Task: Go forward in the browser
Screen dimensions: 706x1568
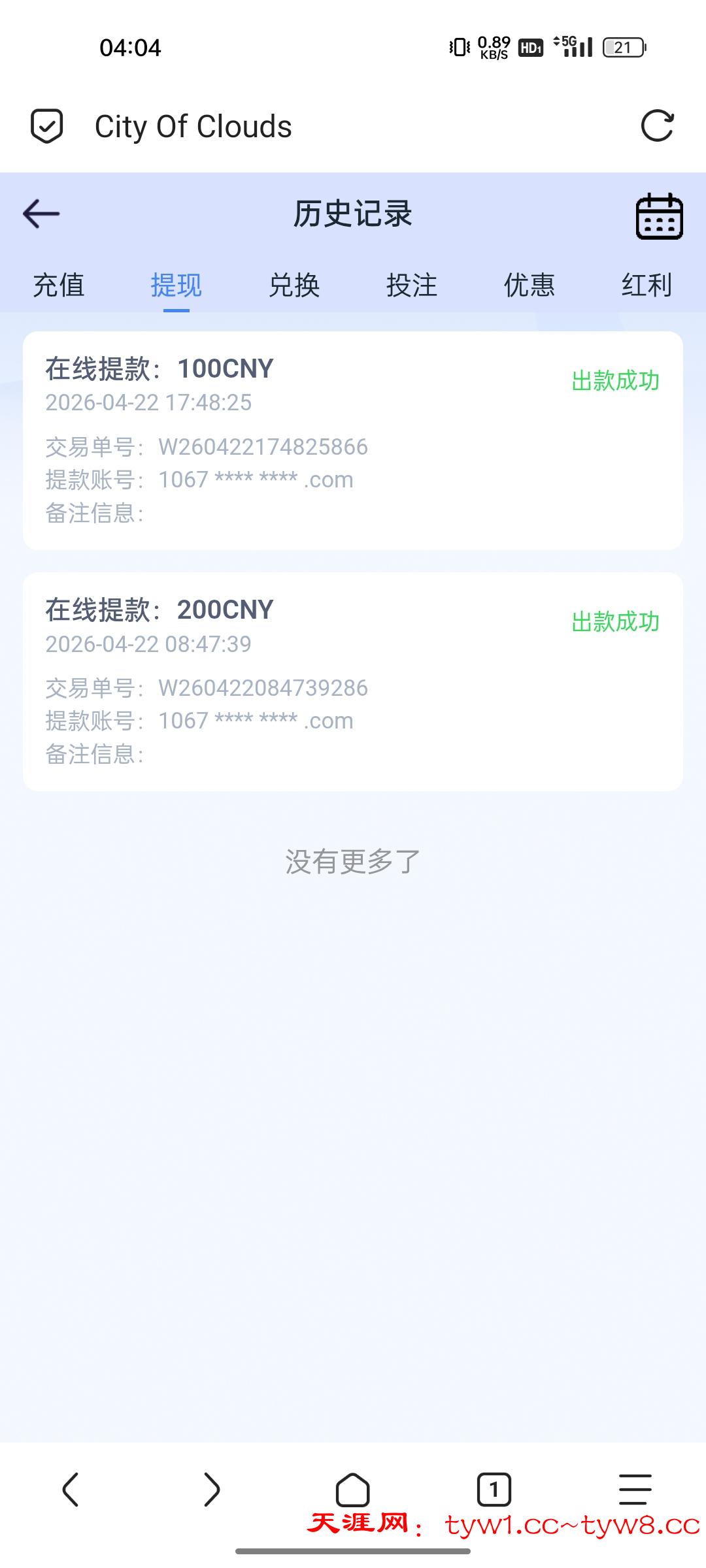Action: point(212,1490)
